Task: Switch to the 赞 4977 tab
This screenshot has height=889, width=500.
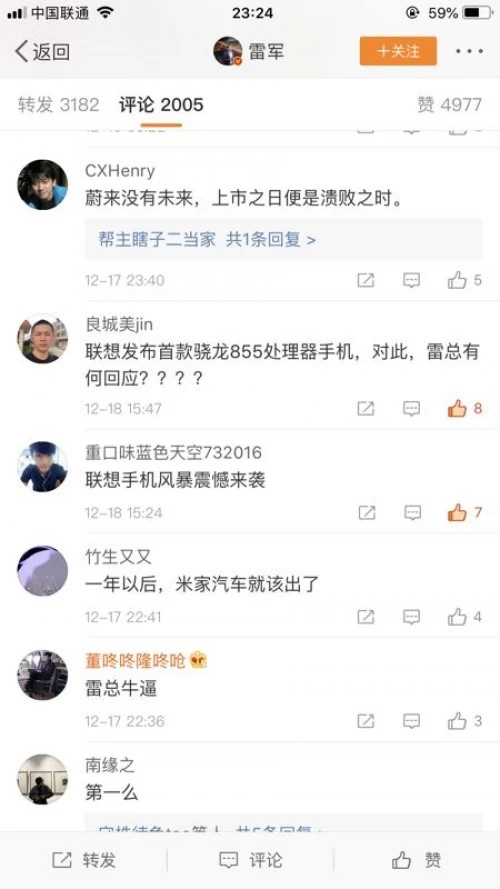Action: [x=450, y=104]
